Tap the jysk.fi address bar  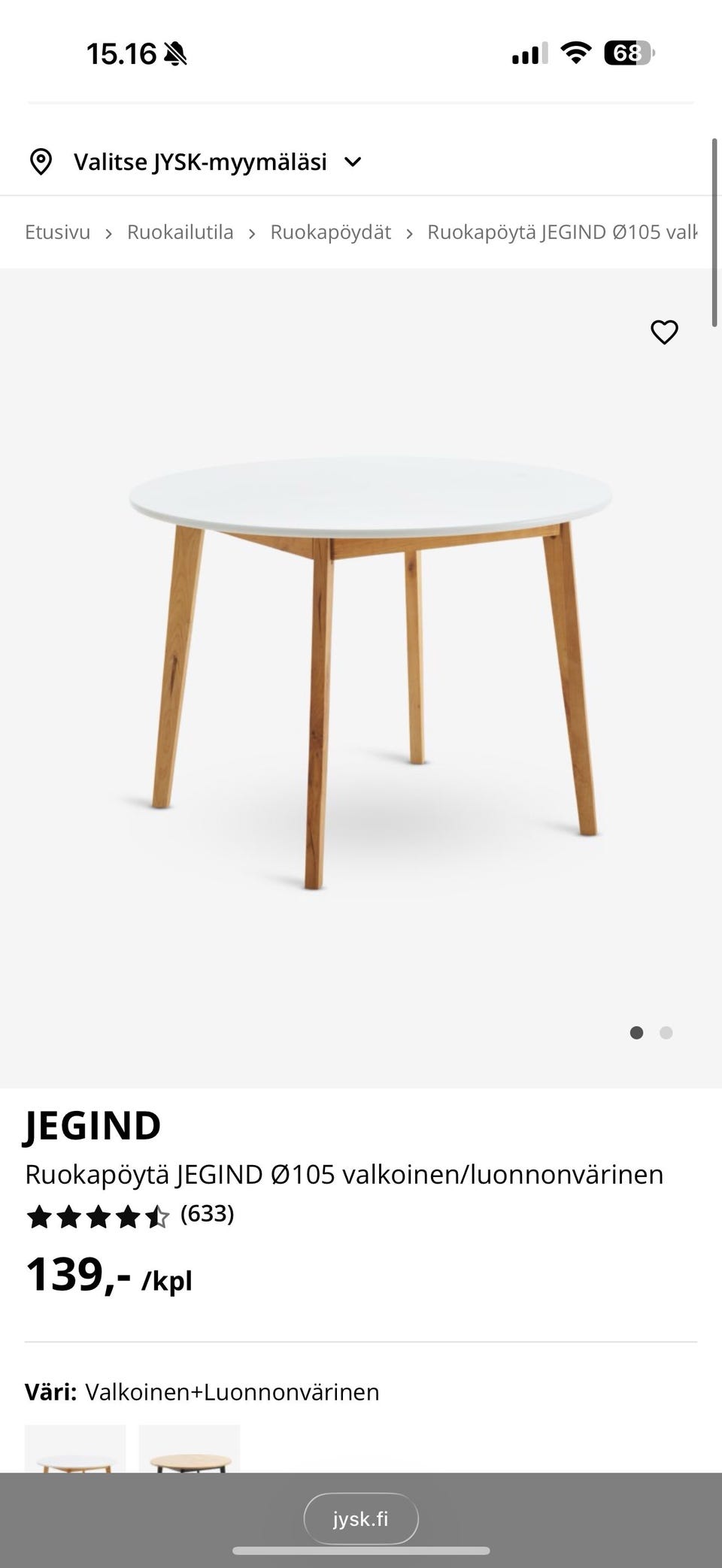click(x=361, y=1519)
